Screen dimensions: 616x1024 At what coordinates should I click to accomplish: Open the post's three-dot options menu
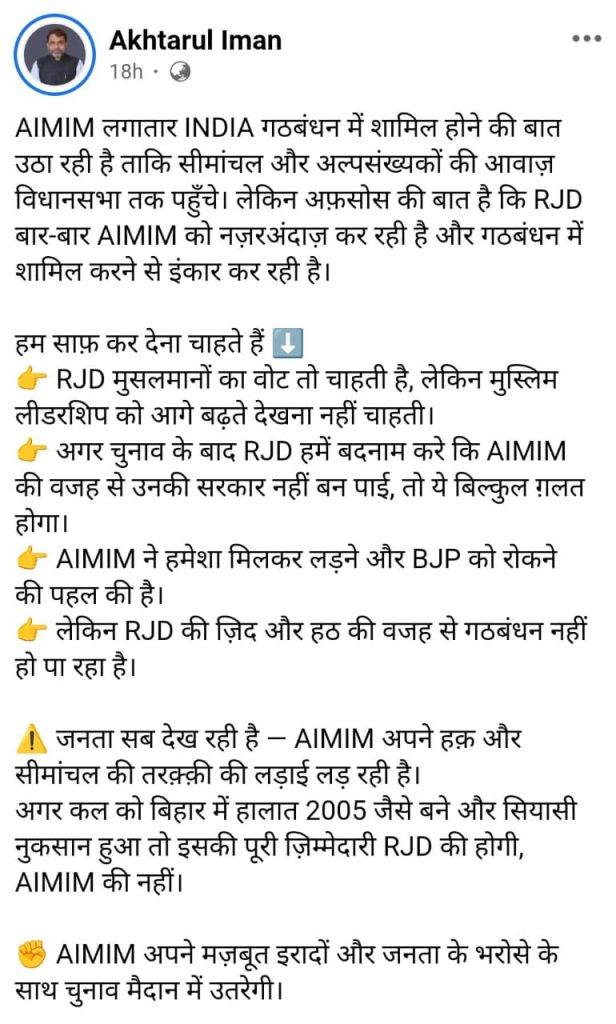click(586, 39)
